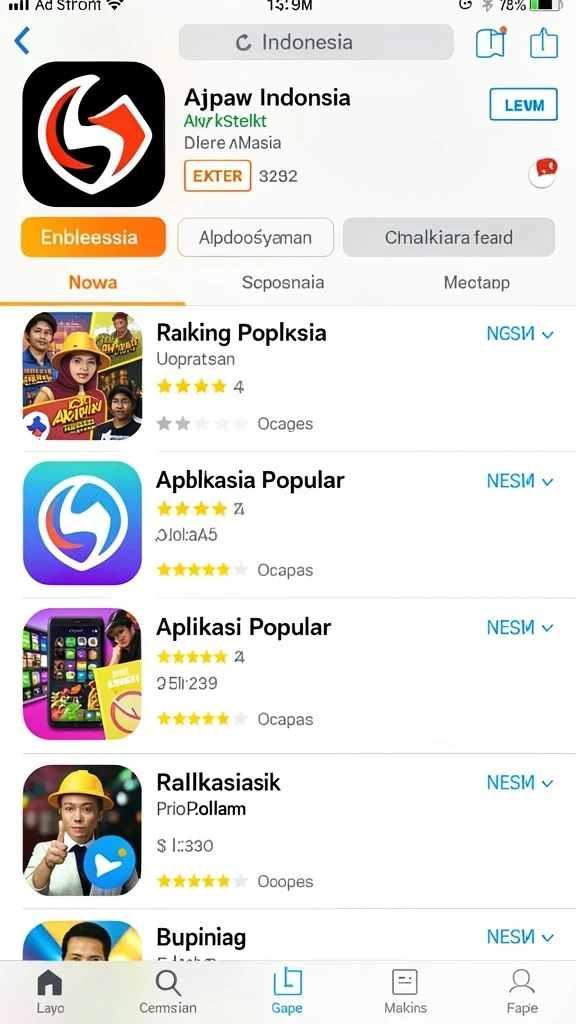Tap the Indonesia search field
Image resolution: width=576 pixels, height=1024 pixels.
tap(316, 42)
